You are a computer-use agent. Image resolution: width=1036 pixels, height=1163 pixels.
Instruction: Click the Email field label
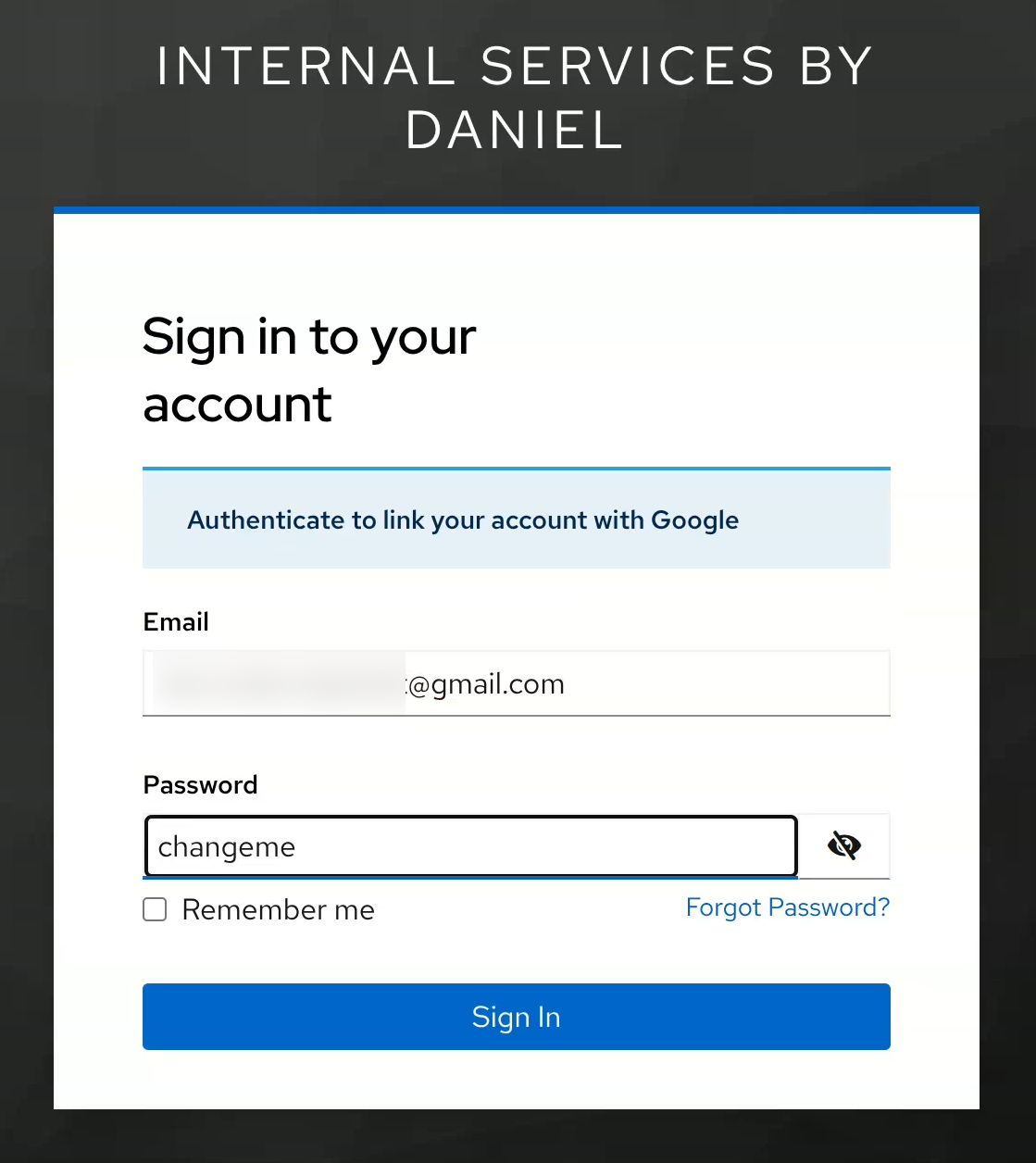pos(176,621)
